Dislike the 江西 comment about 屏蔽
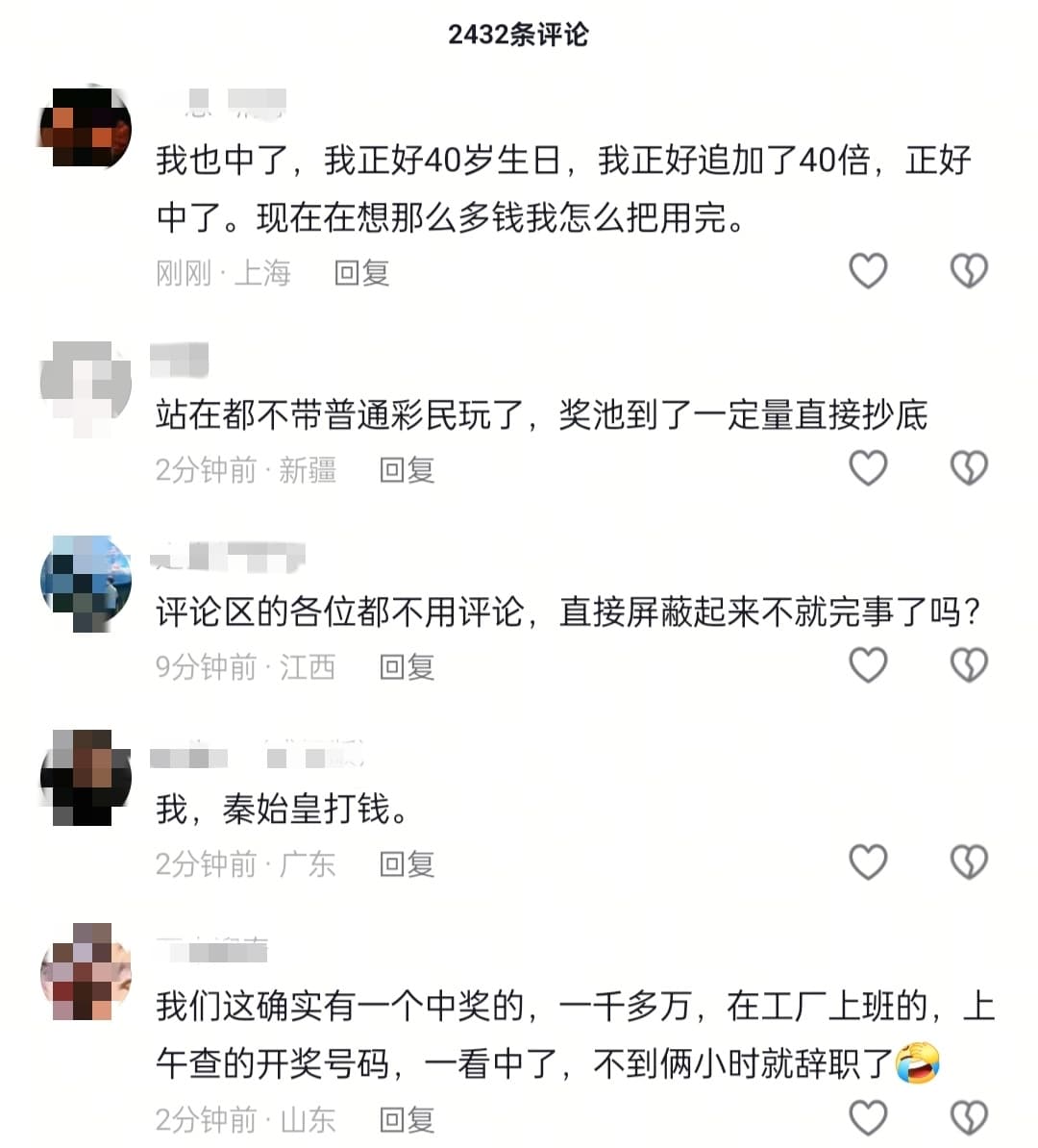 click(969, 665)
